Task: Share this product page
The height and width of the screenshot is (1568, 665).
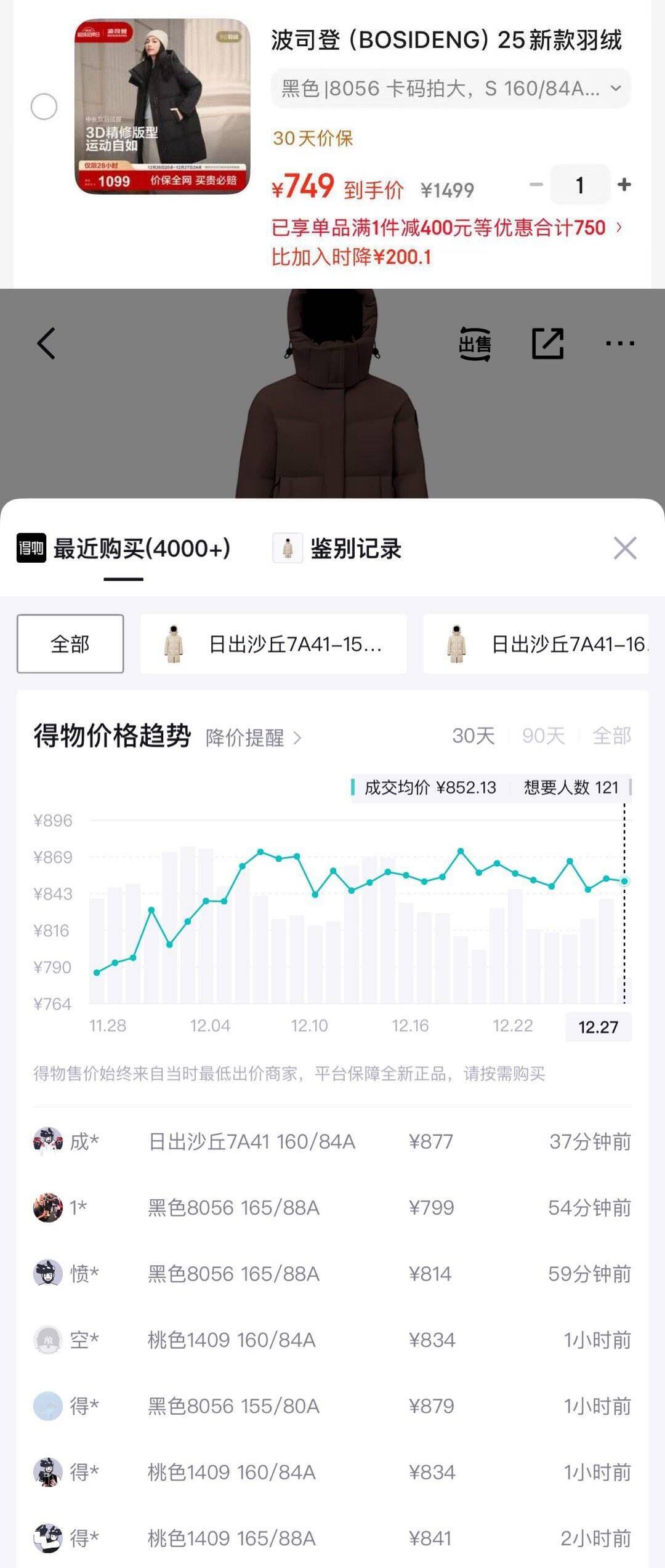Action: point(547,344)
